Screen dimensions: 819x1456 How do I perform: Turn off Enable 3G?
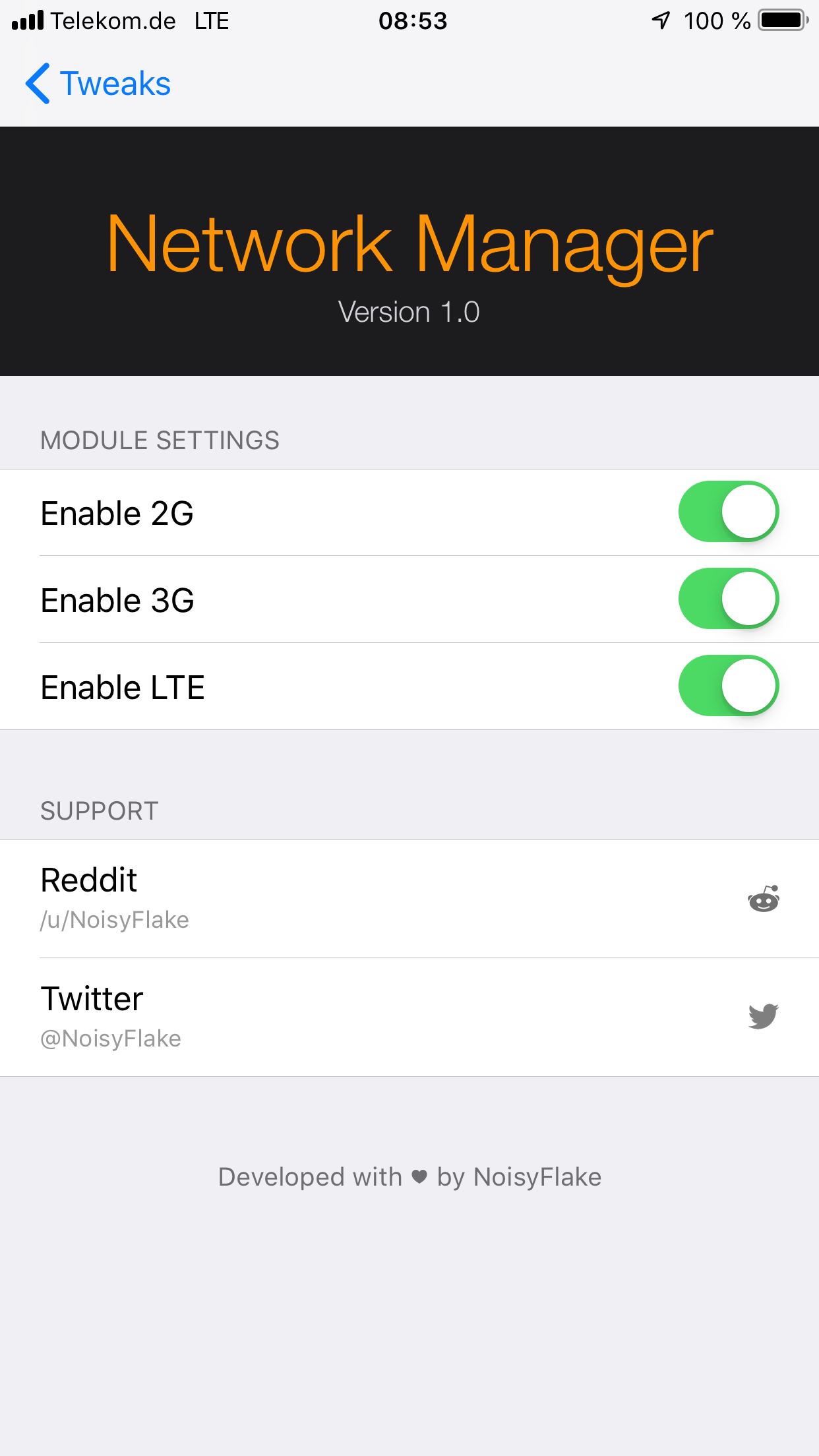pyautogui.click(x=729, y=599)
